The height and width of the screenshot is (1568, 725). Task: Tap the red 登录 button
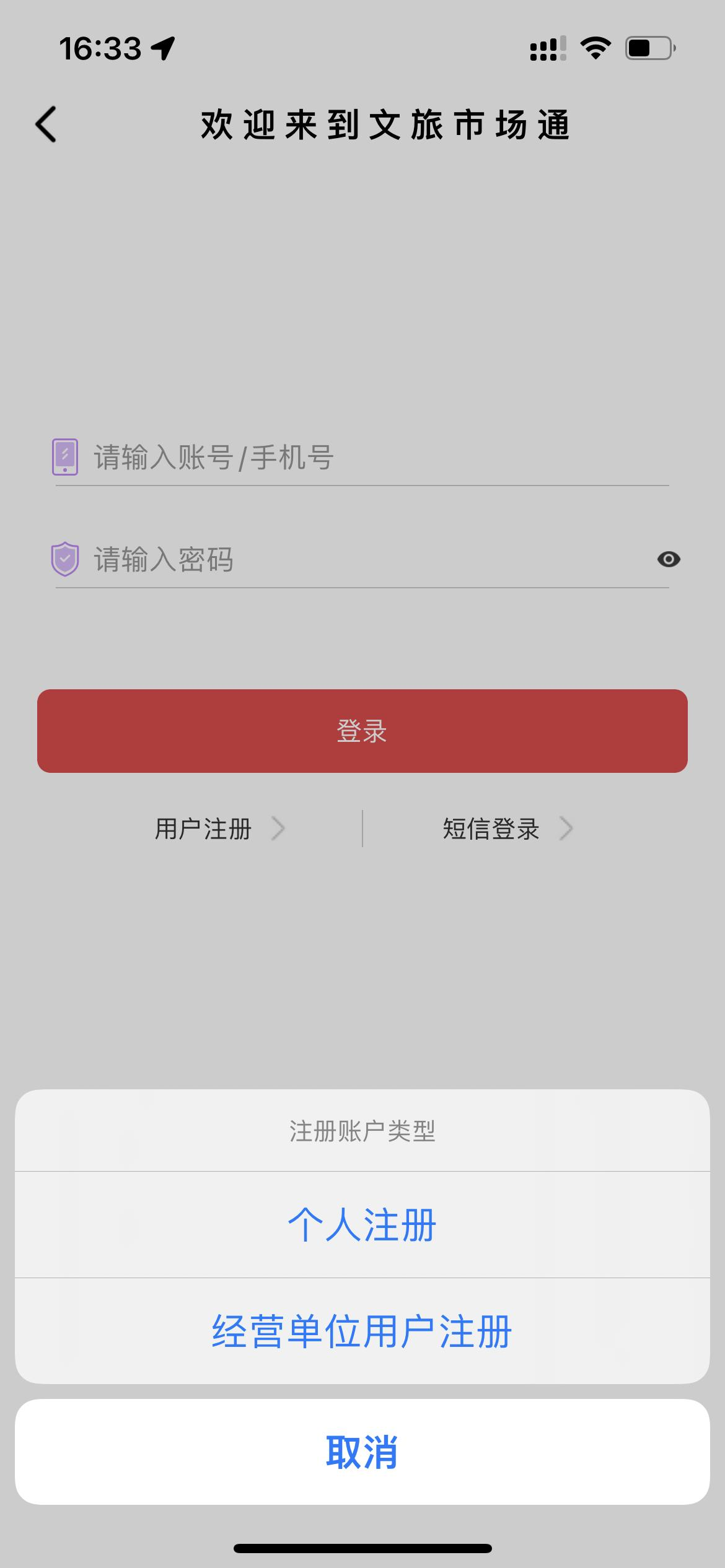pyautogui.click(x=362, y=731)
